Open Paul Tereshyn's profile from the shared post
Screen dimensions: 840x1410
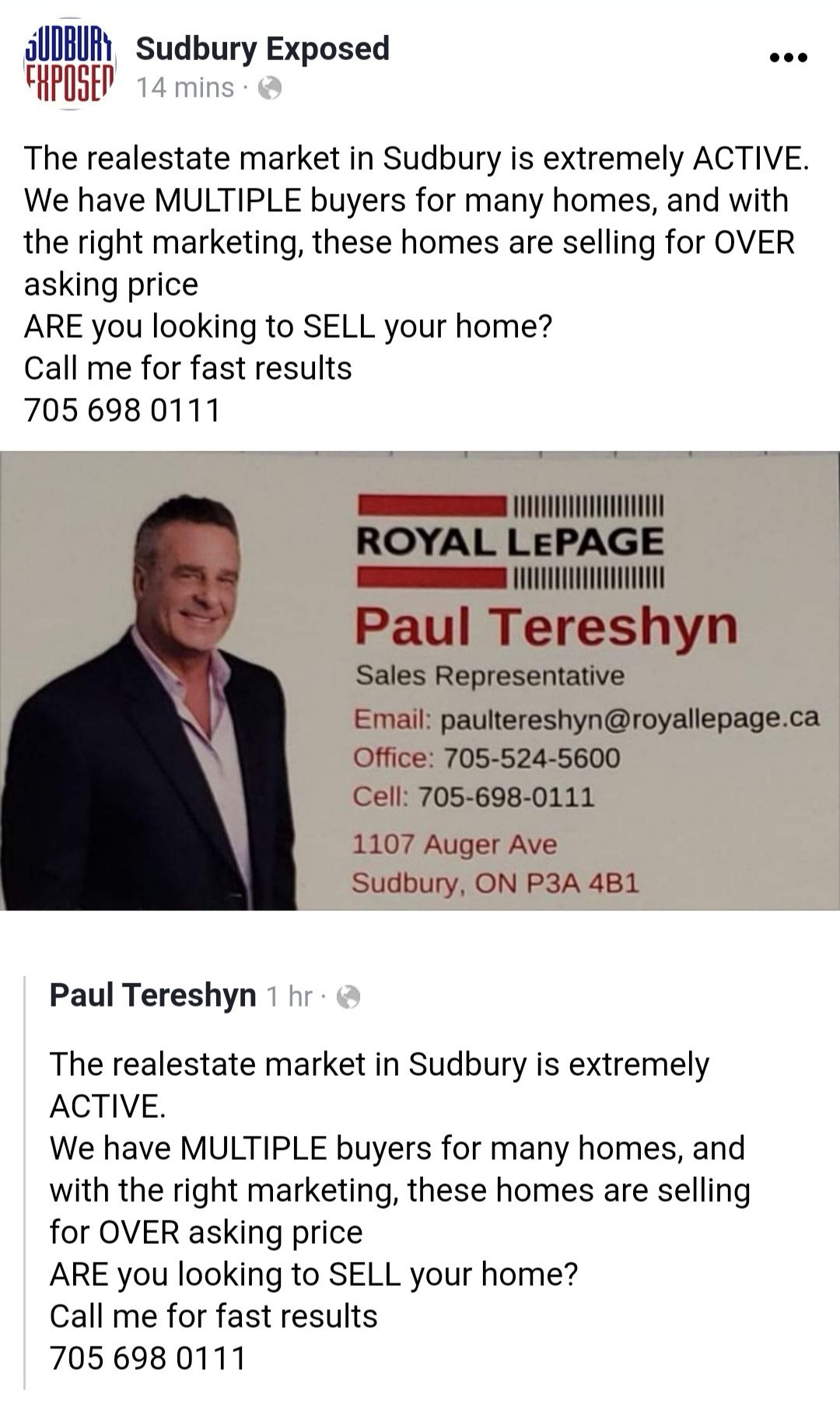tap(152, 995)
